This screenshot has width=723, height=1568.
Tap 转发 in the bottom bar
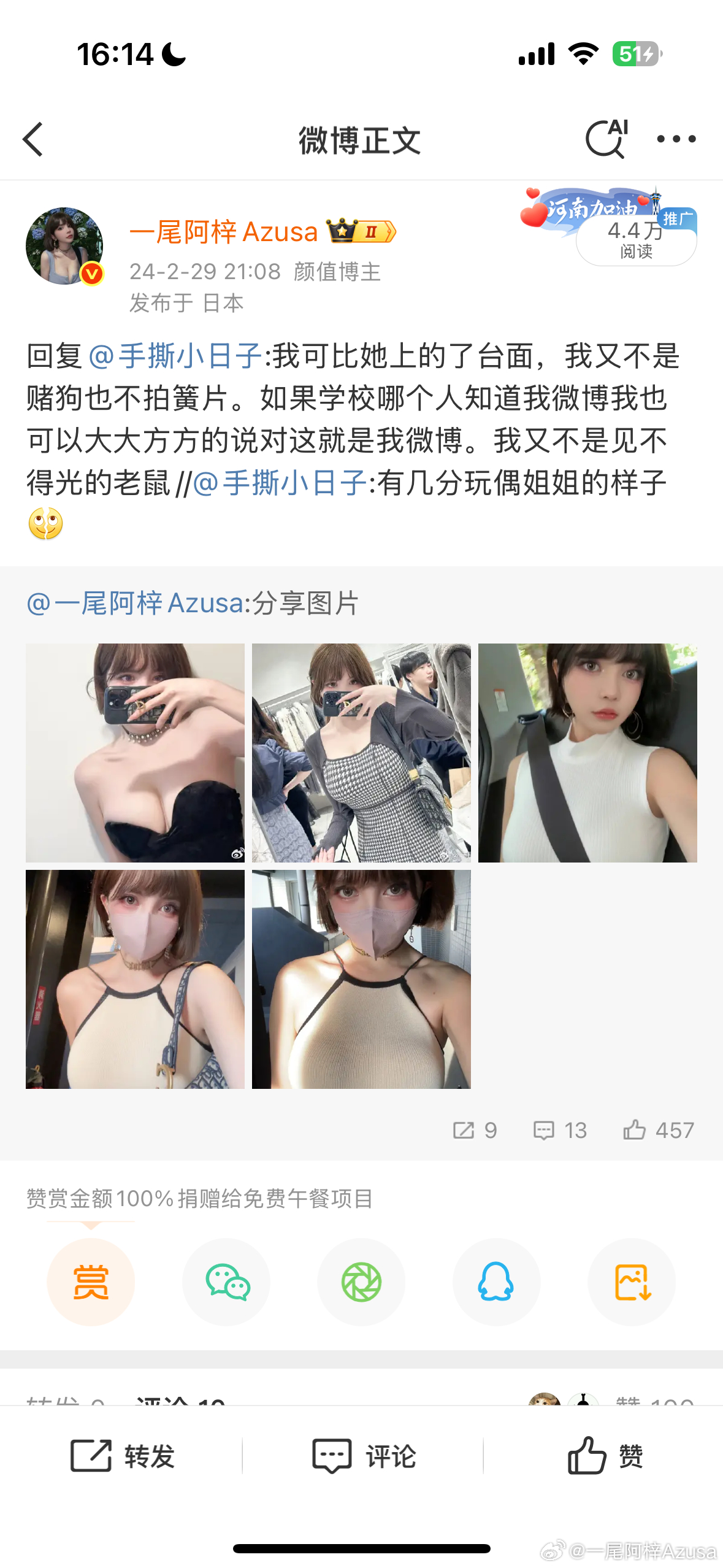[123, 1456]
